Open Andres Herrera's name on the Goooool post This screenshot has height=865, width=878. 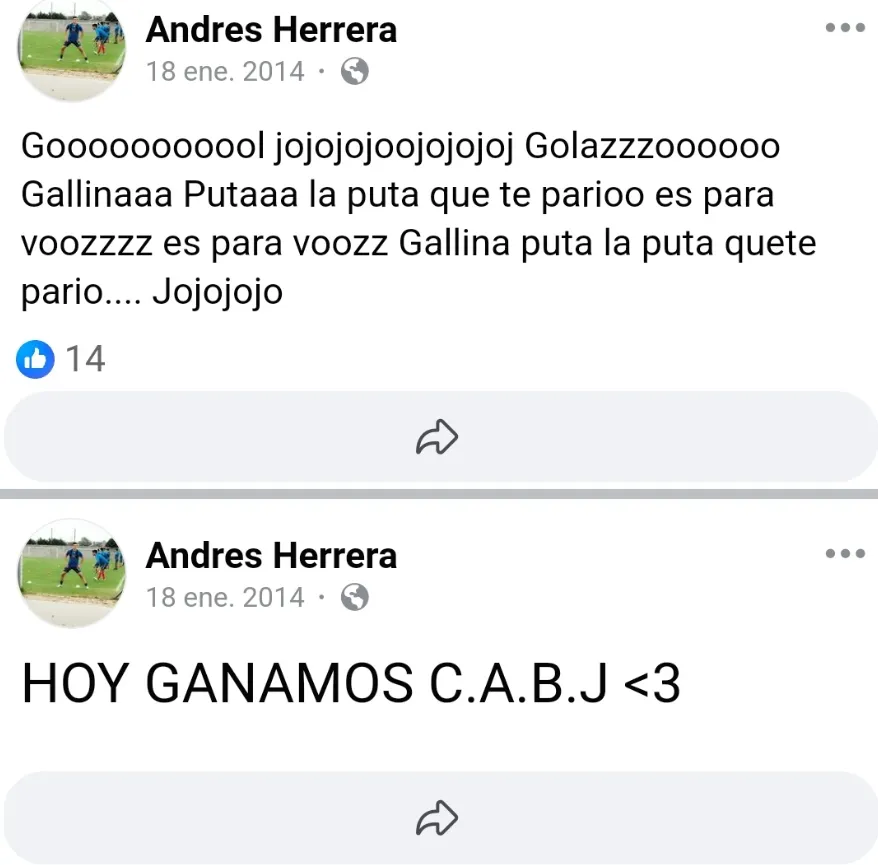pos(271,30)
